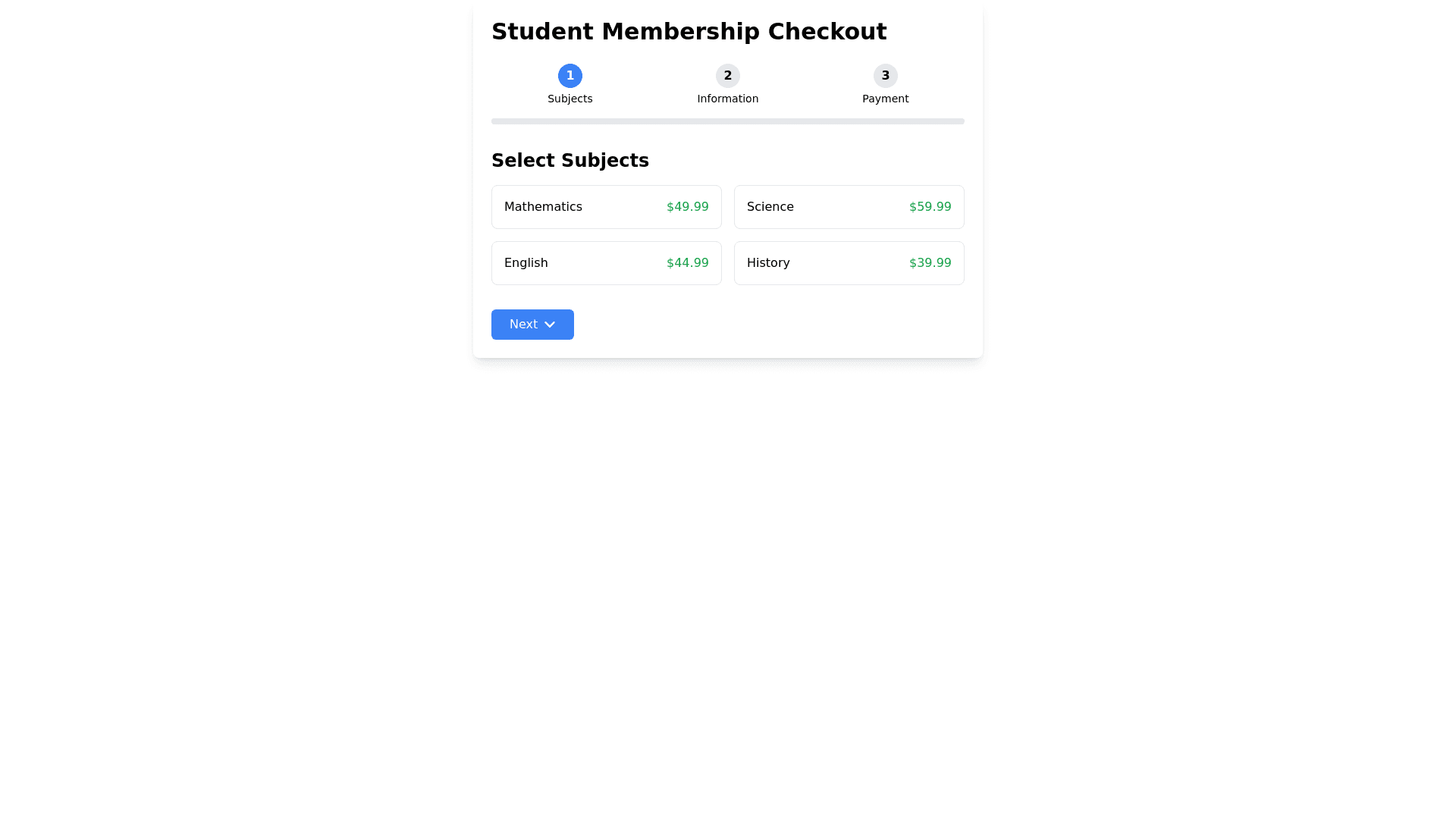
Task: Pick the English subject card
Action: 606,263
